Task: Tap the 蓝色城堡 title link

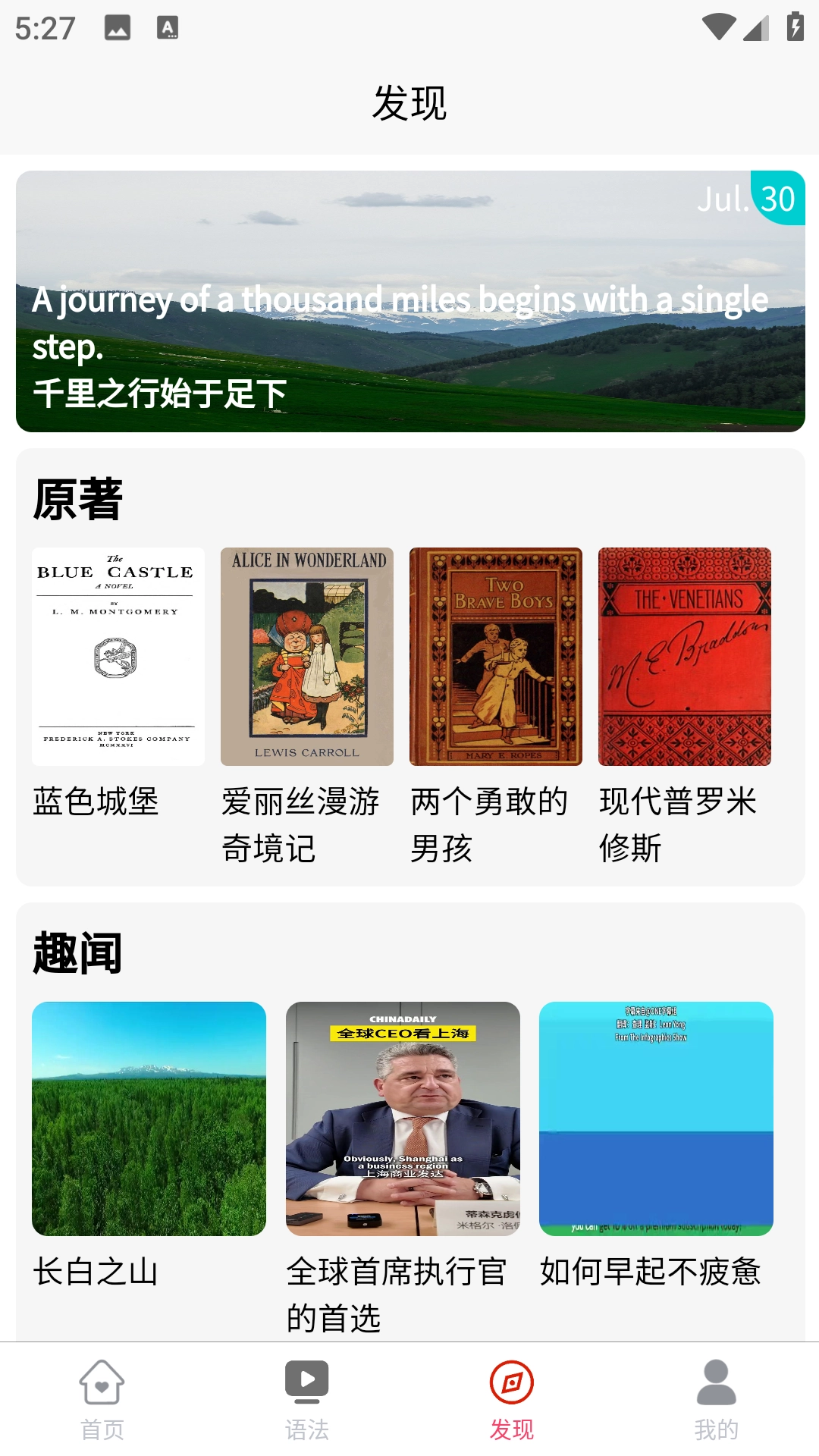Action: [96, 804]
